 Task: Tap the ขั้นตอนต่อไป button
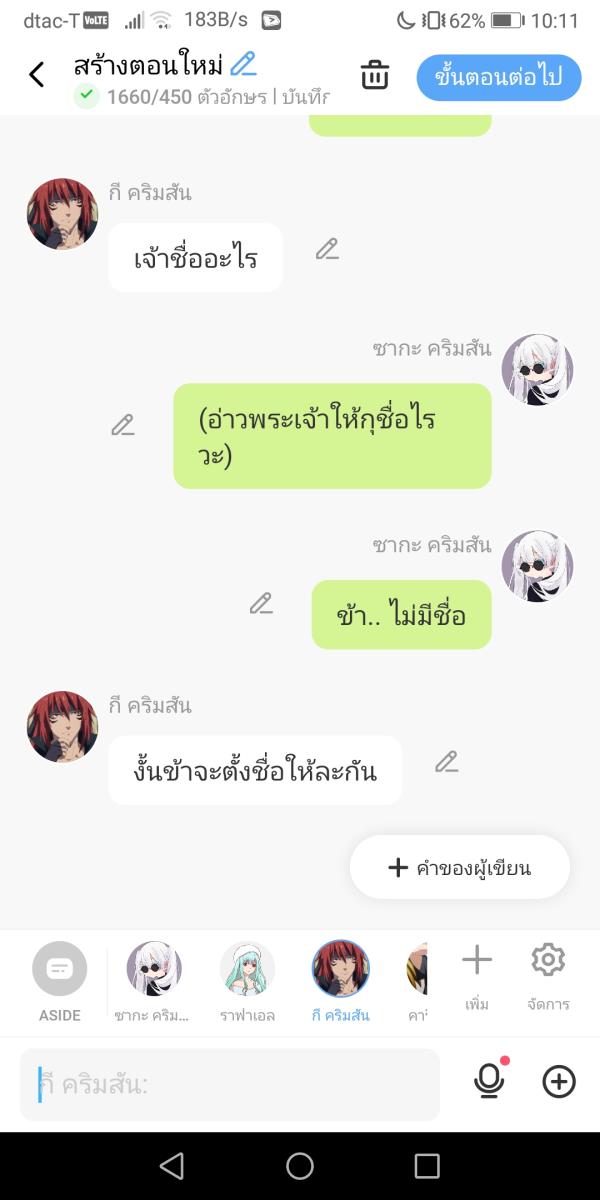pos(498,77)
